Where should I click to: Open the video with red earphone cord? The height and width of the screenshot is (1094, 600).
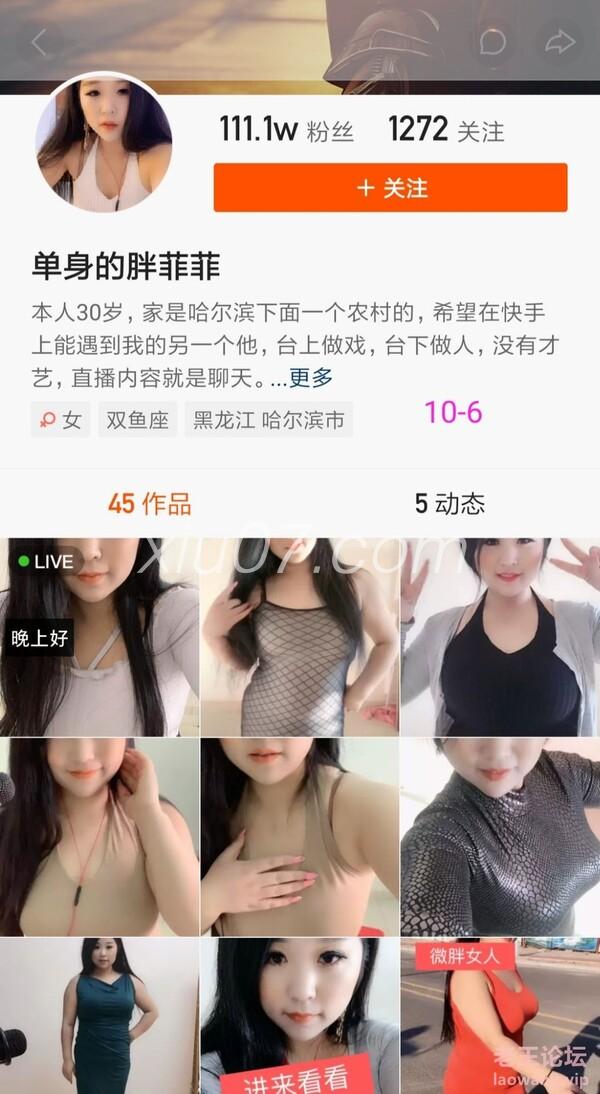[98, 837]
